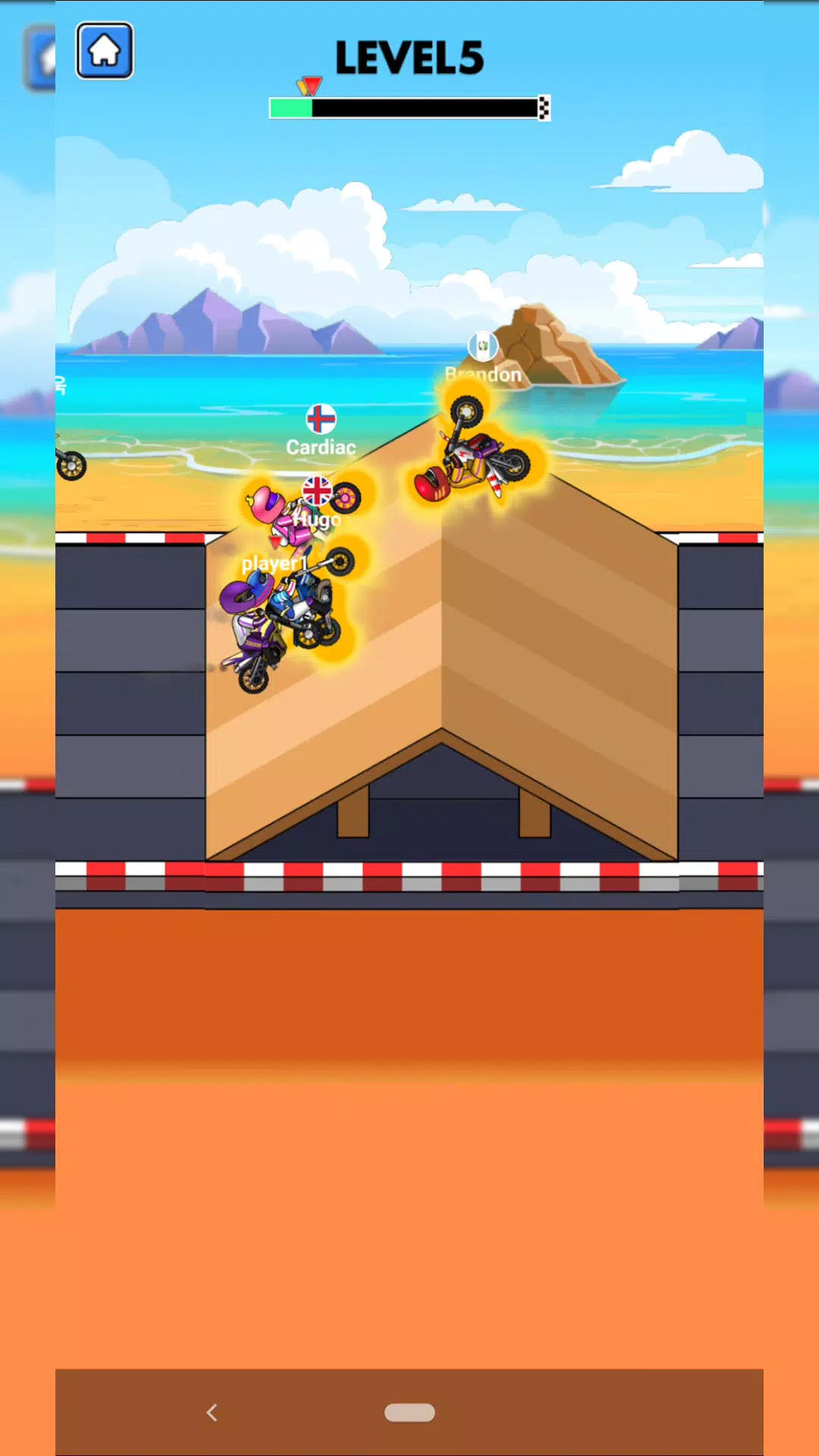Select the Cardiac name label

click(321, 447)
